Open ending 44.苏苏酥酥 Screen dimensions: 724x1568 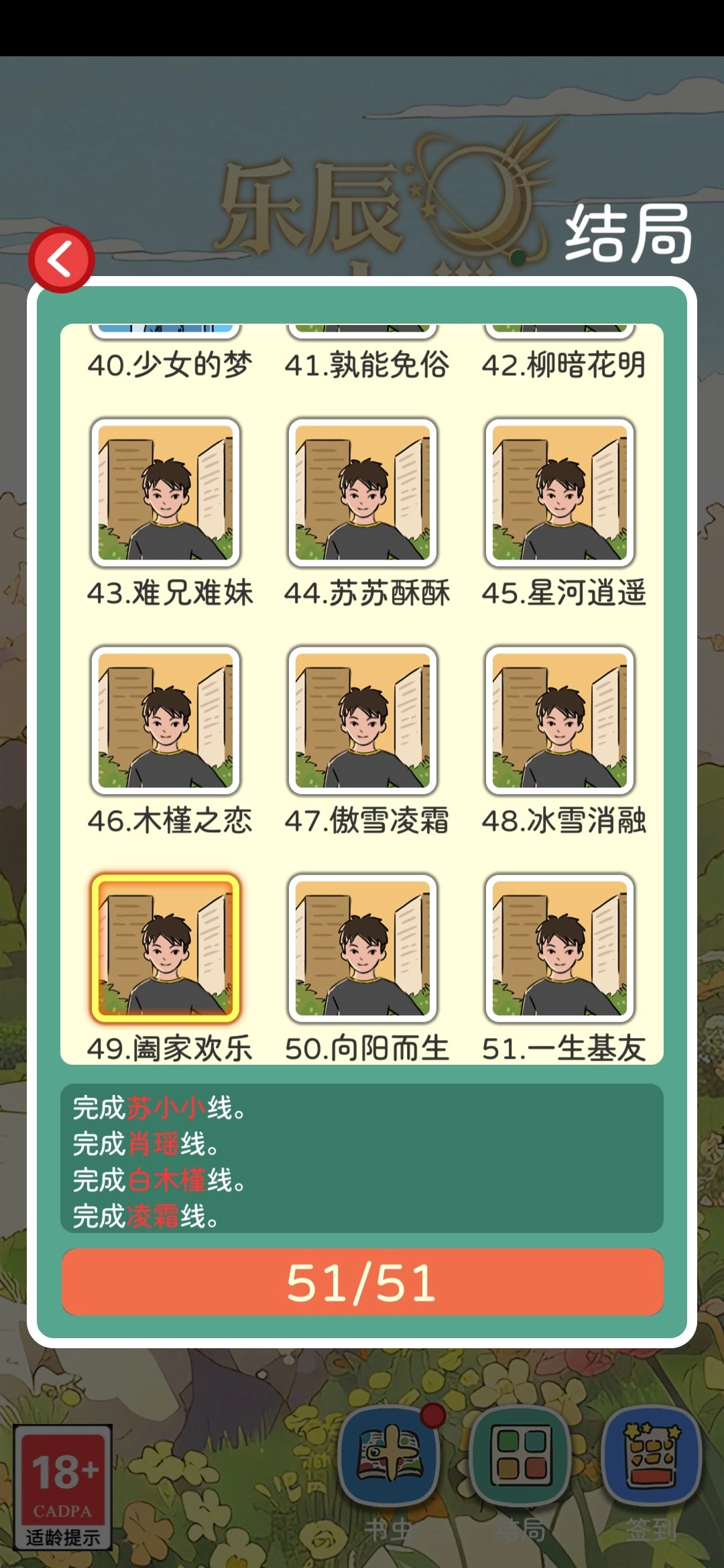(x=363, y=493)
